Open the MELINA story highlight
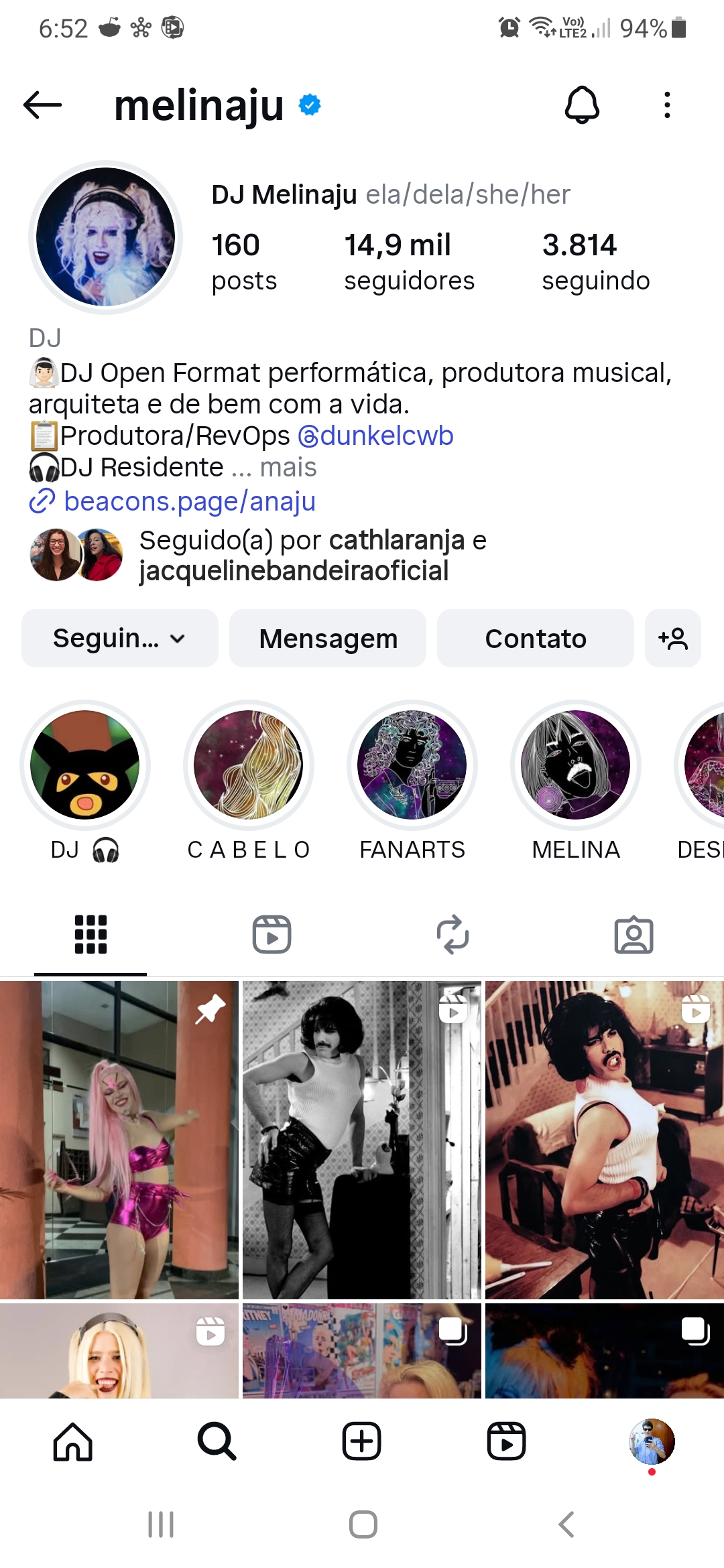The width and height of the screenshot is (724, 1568). 575,765
